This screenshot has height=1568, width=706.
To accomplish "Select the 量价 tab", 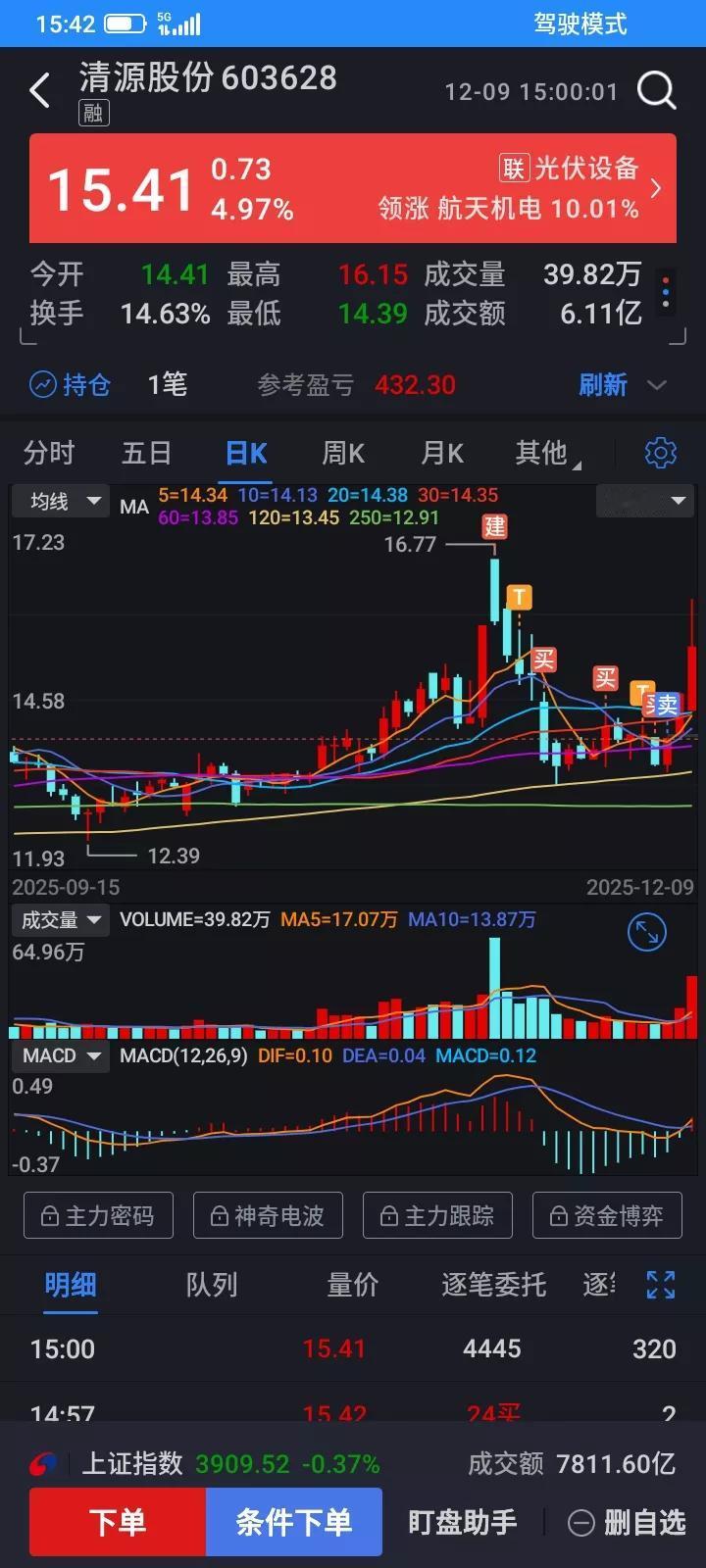I will coord(352,1285).
